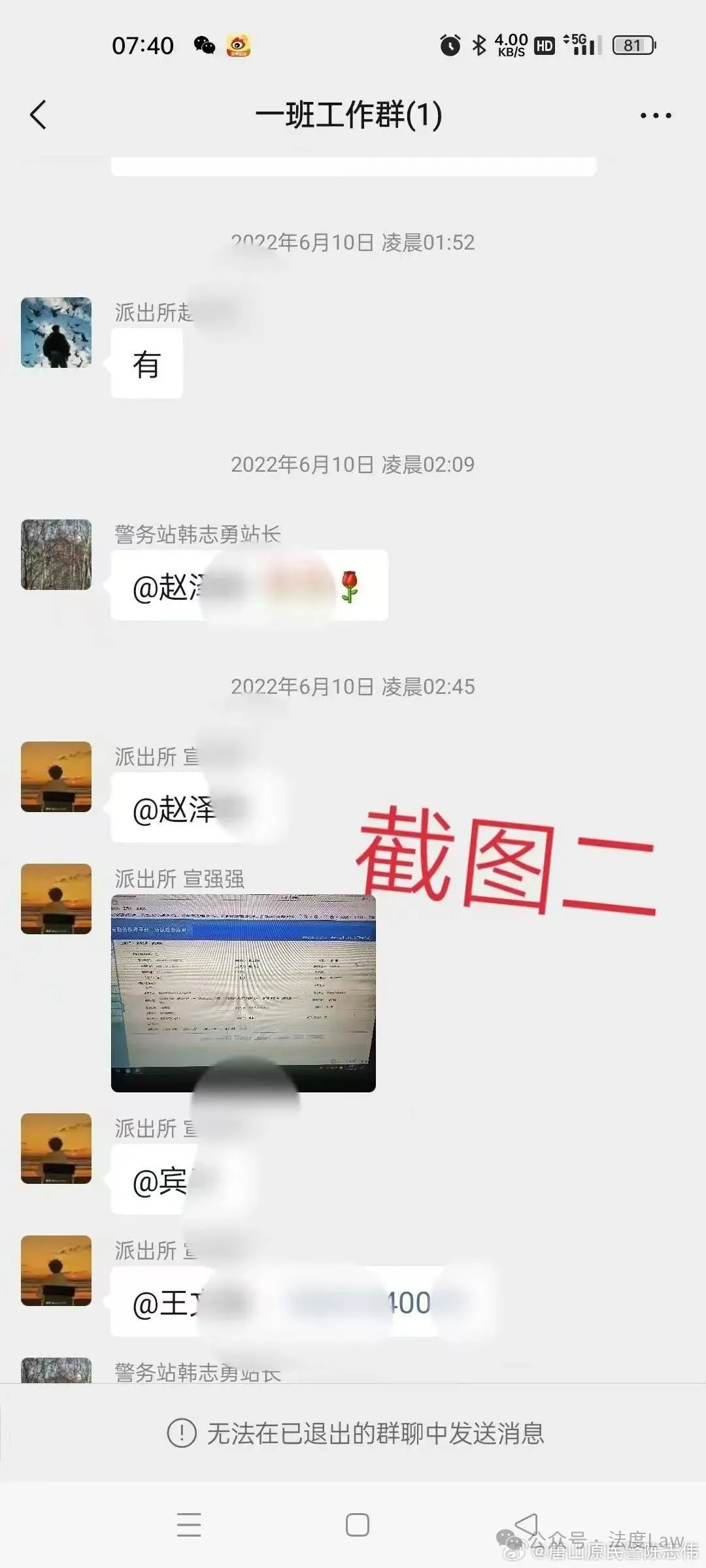This screenshot has width=706, height=1568.
Task: Tap the system home button
Action: point(357,1525)
